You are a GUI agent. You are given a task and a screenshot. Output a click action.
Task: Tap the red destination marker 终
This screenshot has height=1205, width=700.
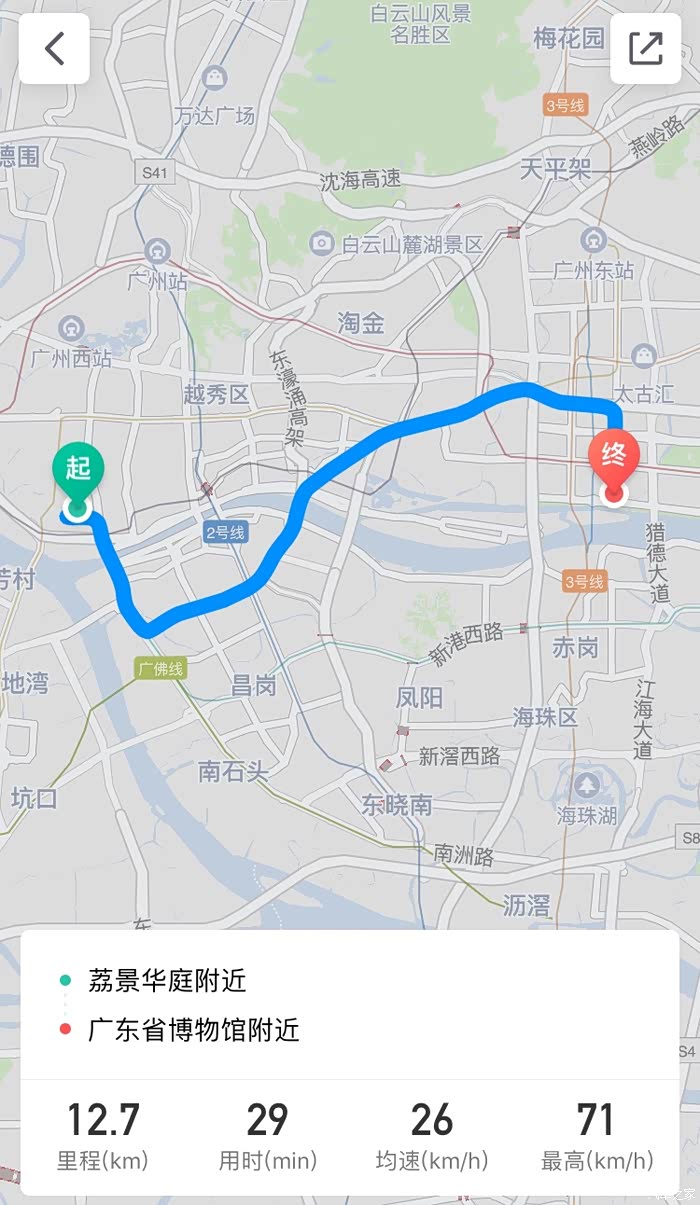(613, 464)
